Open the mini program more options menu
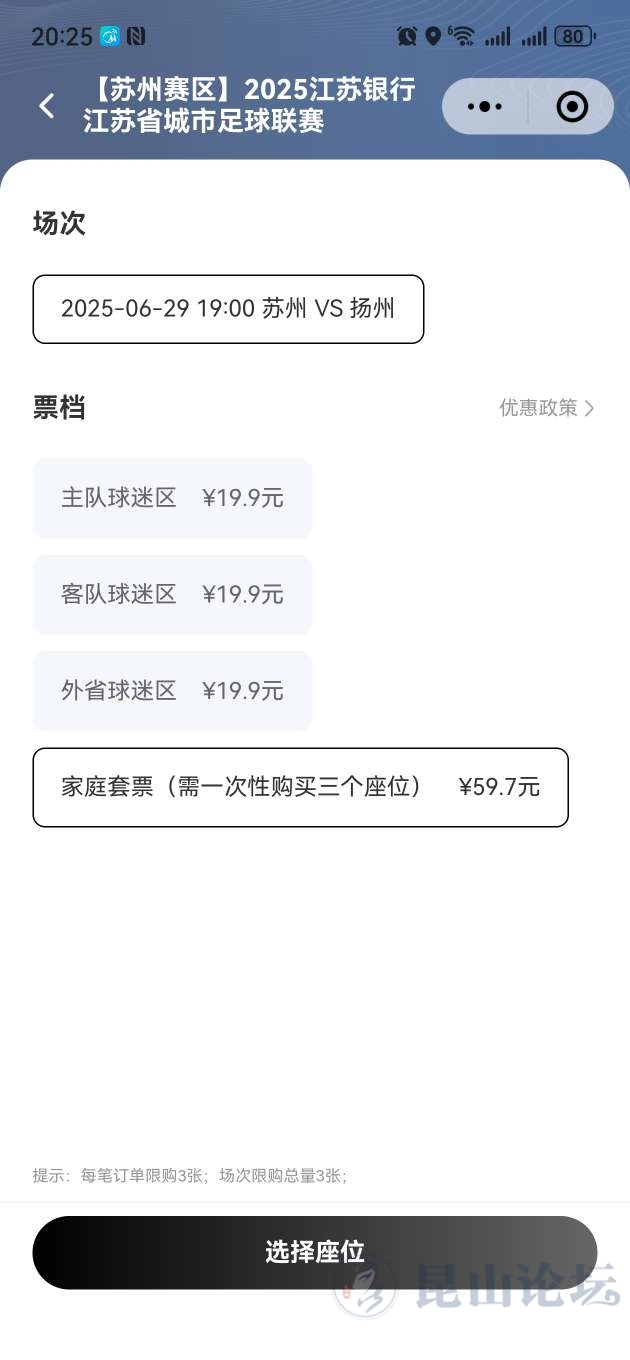The width and height of the screenshot is (630, 1360). pyautogui.click(x=485, y=106)
